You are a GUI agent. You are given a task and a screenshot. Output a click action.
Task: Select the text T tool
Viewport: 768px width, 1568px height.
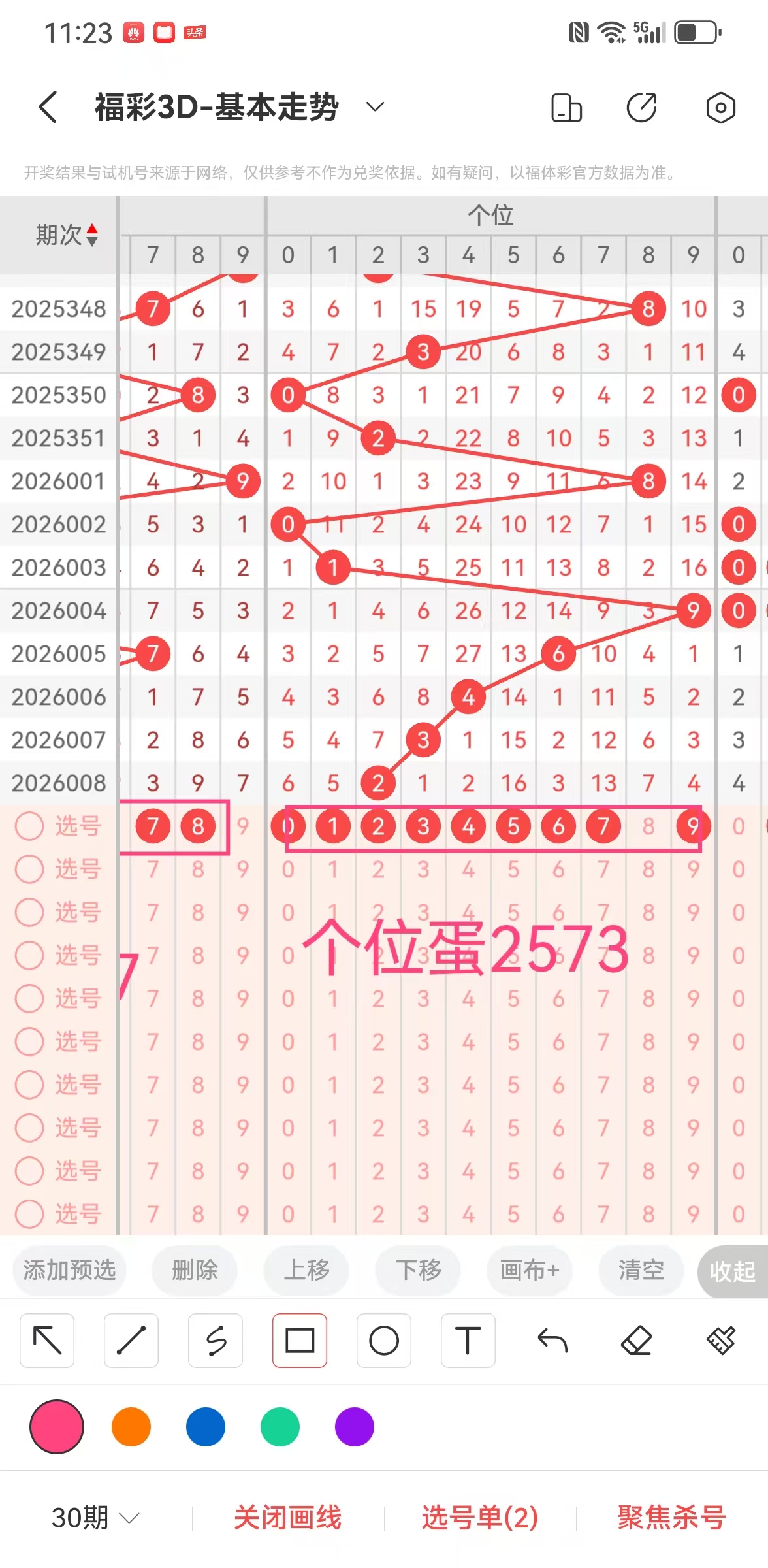468,1341
